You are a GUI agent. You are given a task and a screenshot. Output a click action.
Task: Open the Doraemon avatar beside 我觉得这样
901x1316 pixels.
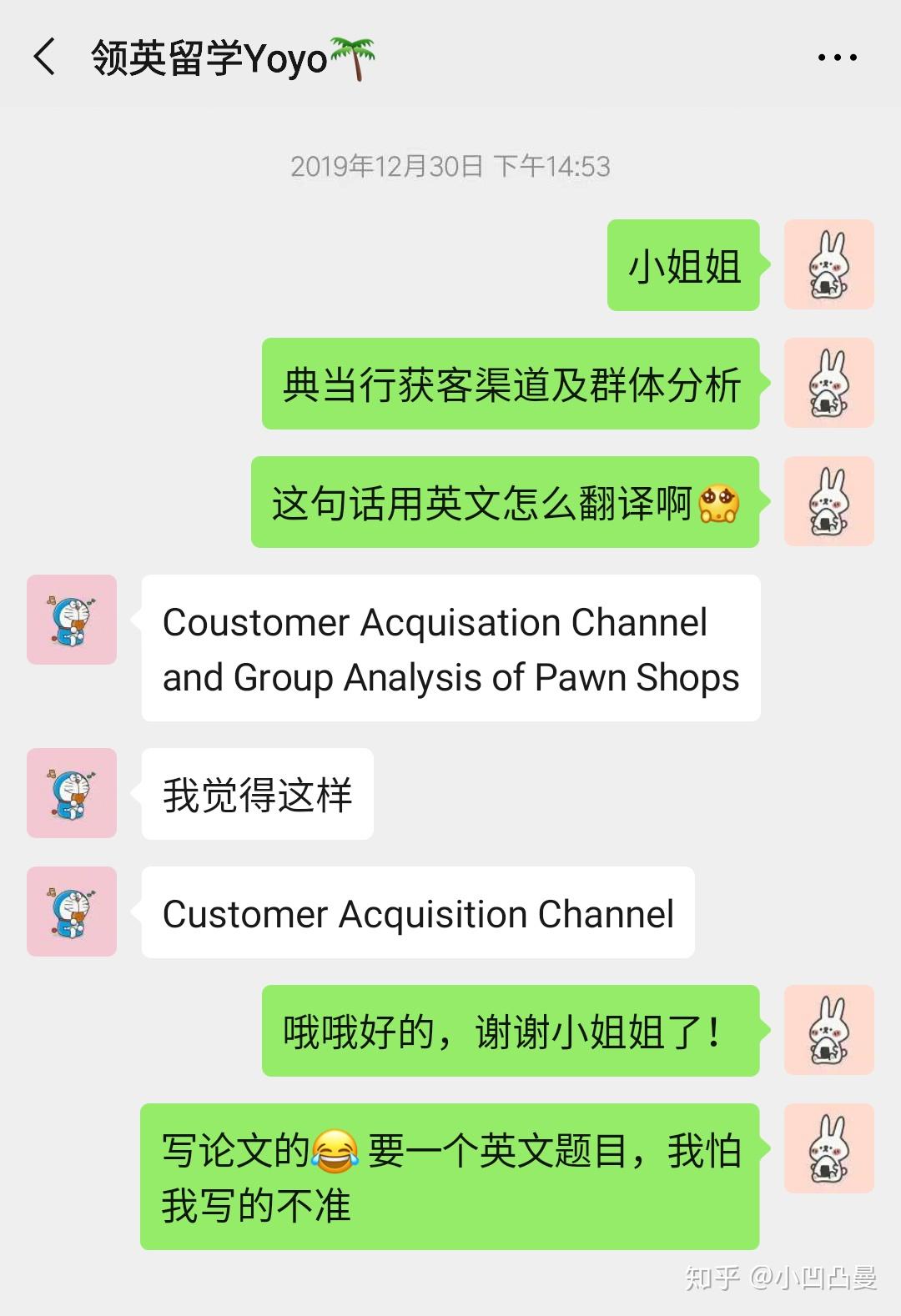[x=72, y=793]
